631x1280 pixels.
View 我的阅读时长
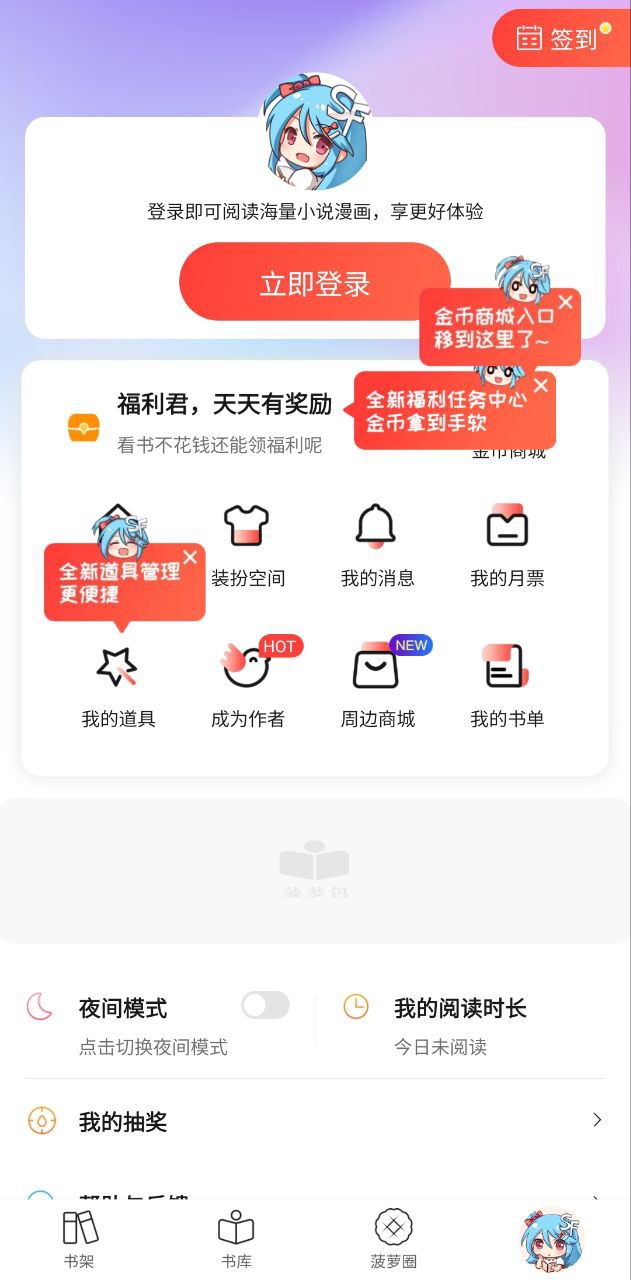point(460,1025)
